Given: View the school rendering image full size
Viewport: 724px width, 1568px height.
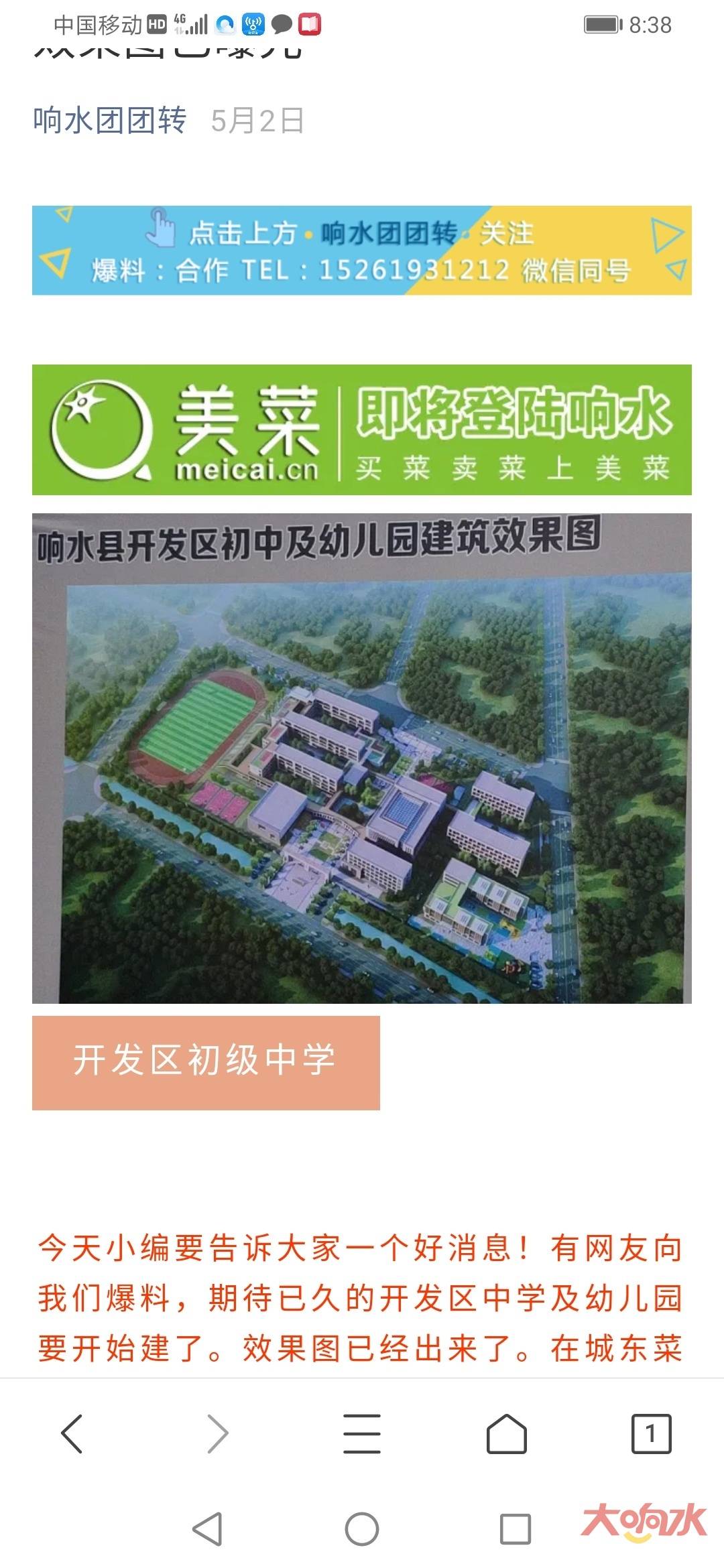Looking at the screenshot, I should coord(362,758).
